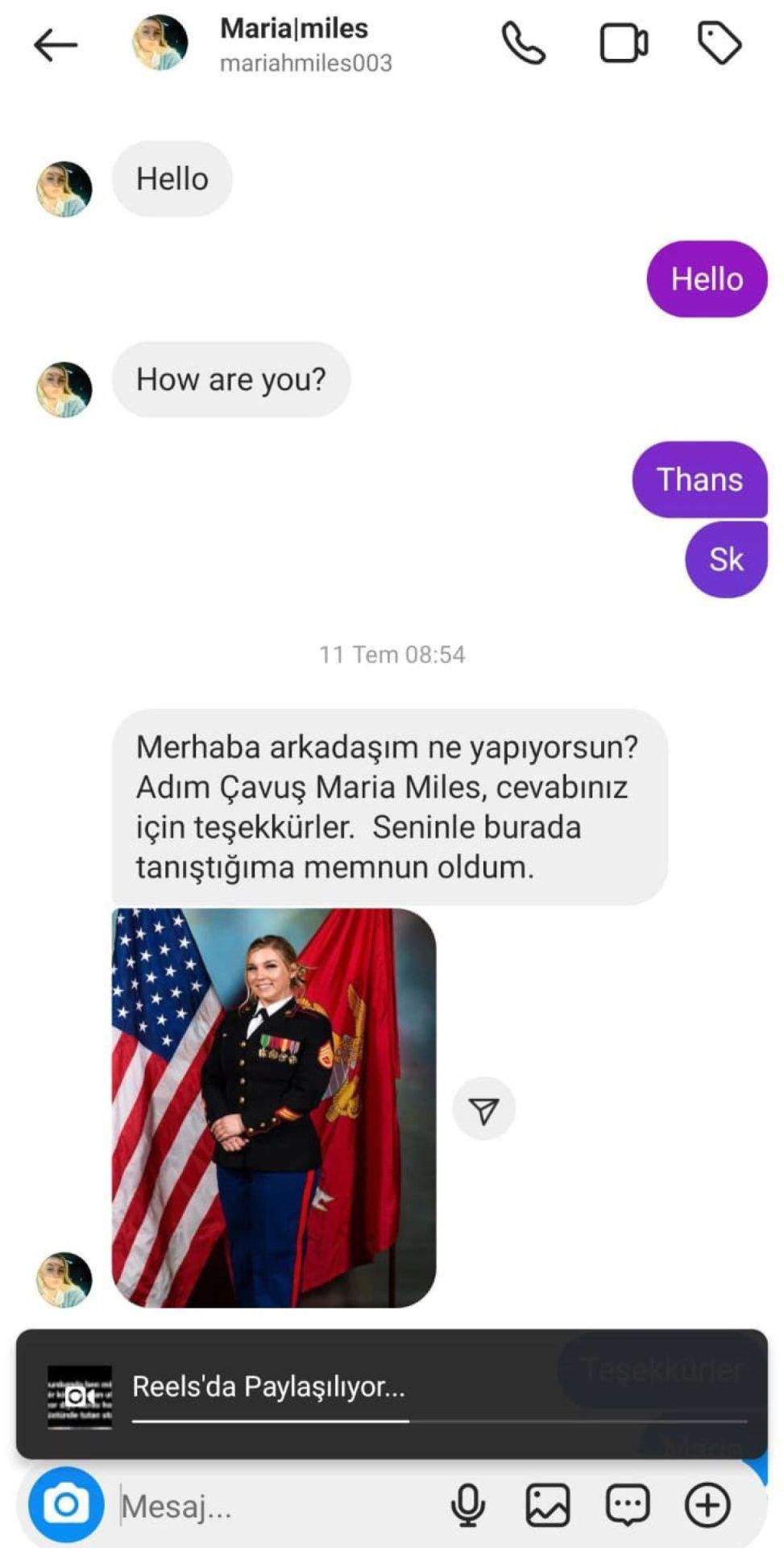Open the label tag options
Viewport: 784px width, 1548px height.
pyautogui.click(x=718, y=43)
